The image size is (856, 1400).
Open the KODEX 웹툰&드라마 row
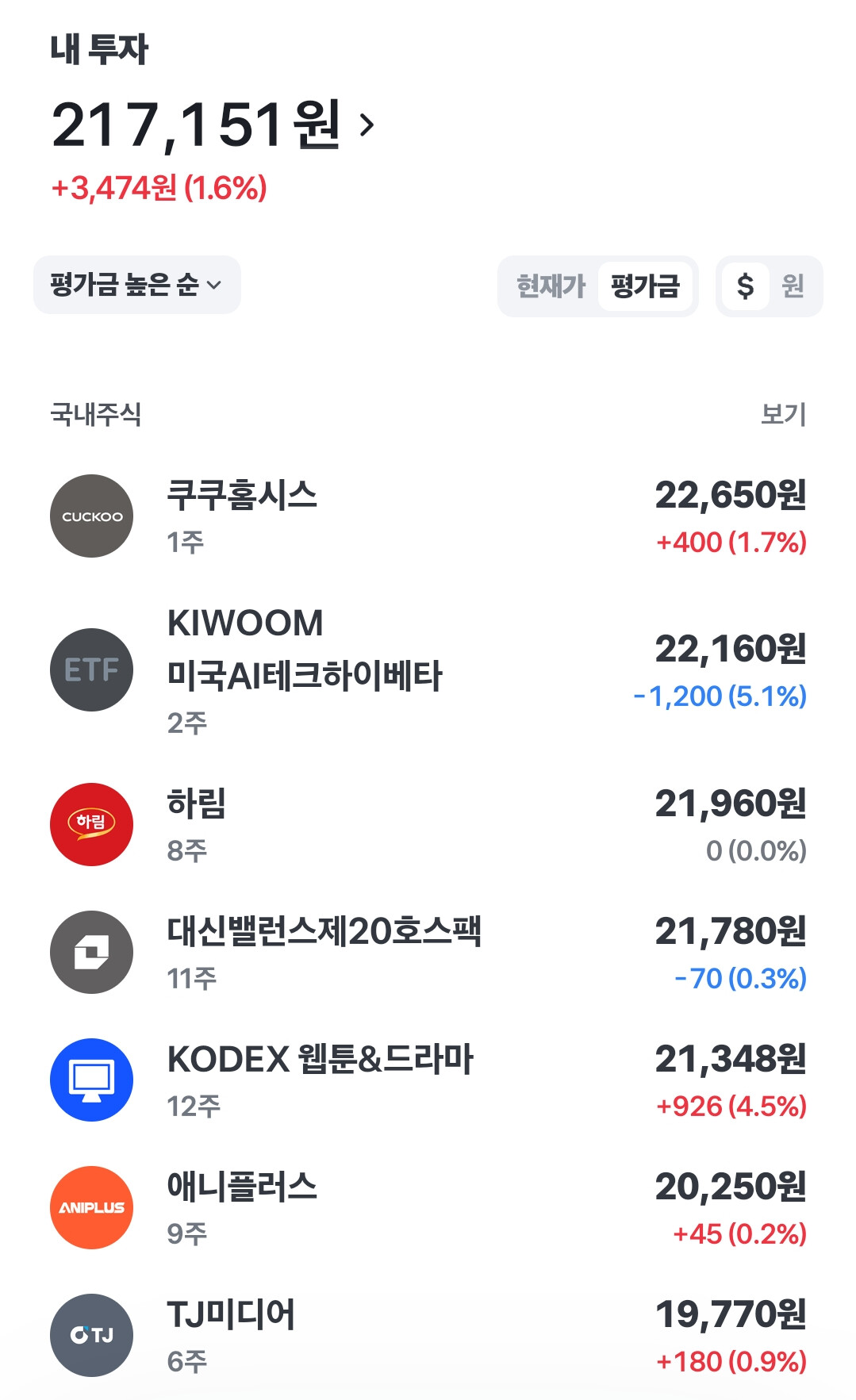point(428,1080)
